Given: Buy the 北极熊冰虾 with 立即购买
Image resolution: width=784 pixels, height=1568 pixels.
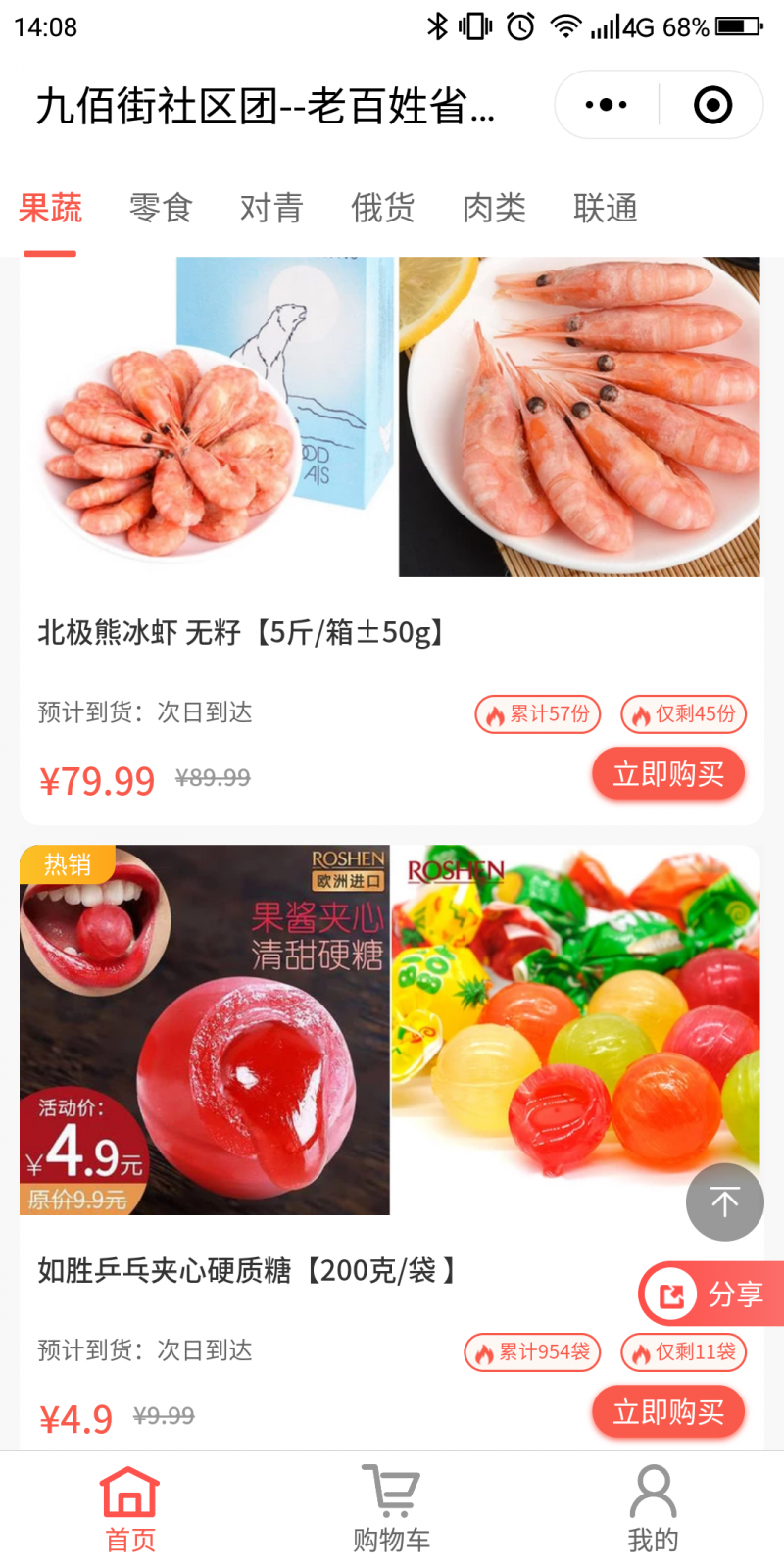Looking at the screenshot, I should (668, 774).
